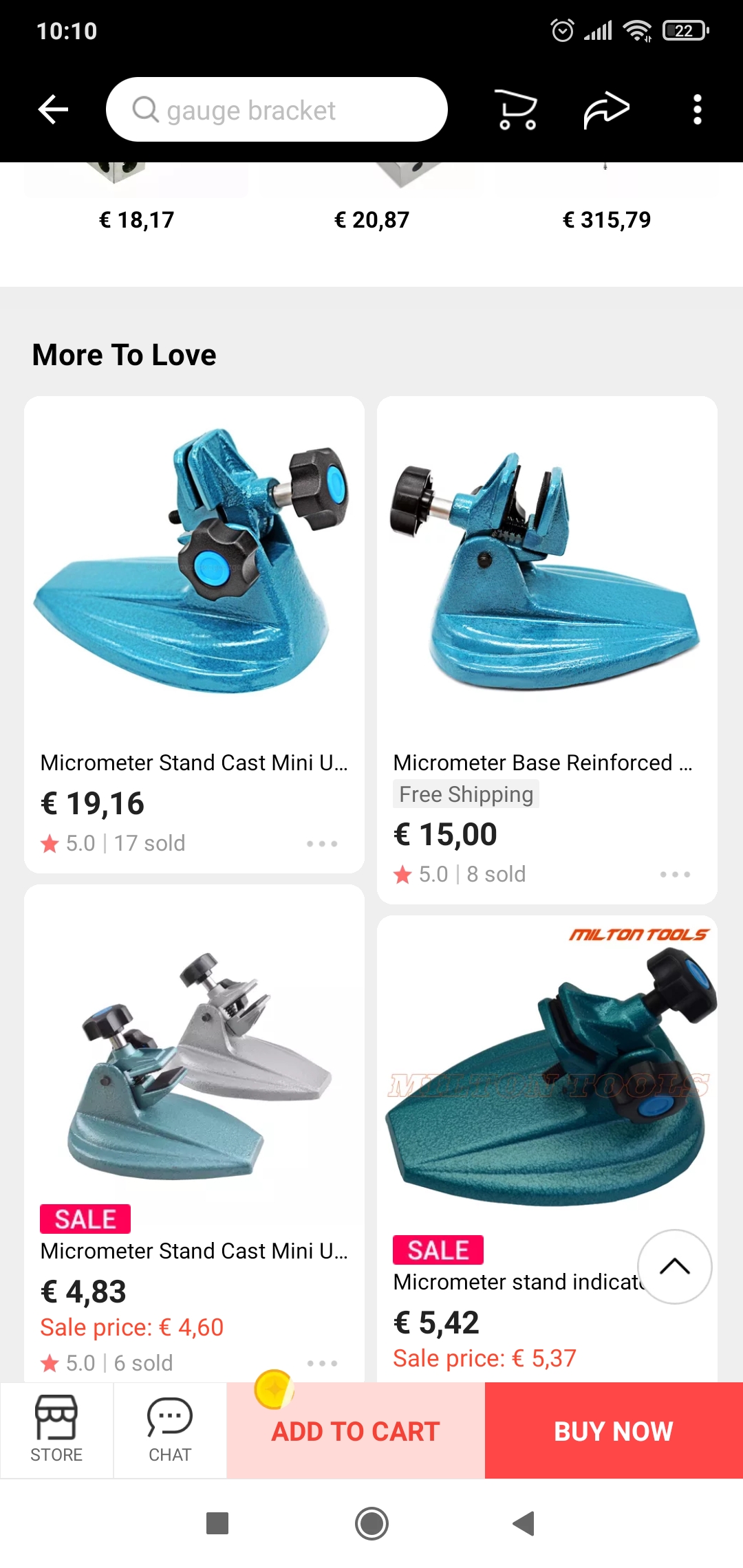Open more options on € 4,83 item
743x1568 pixels.
click(x=322, y=1363)
